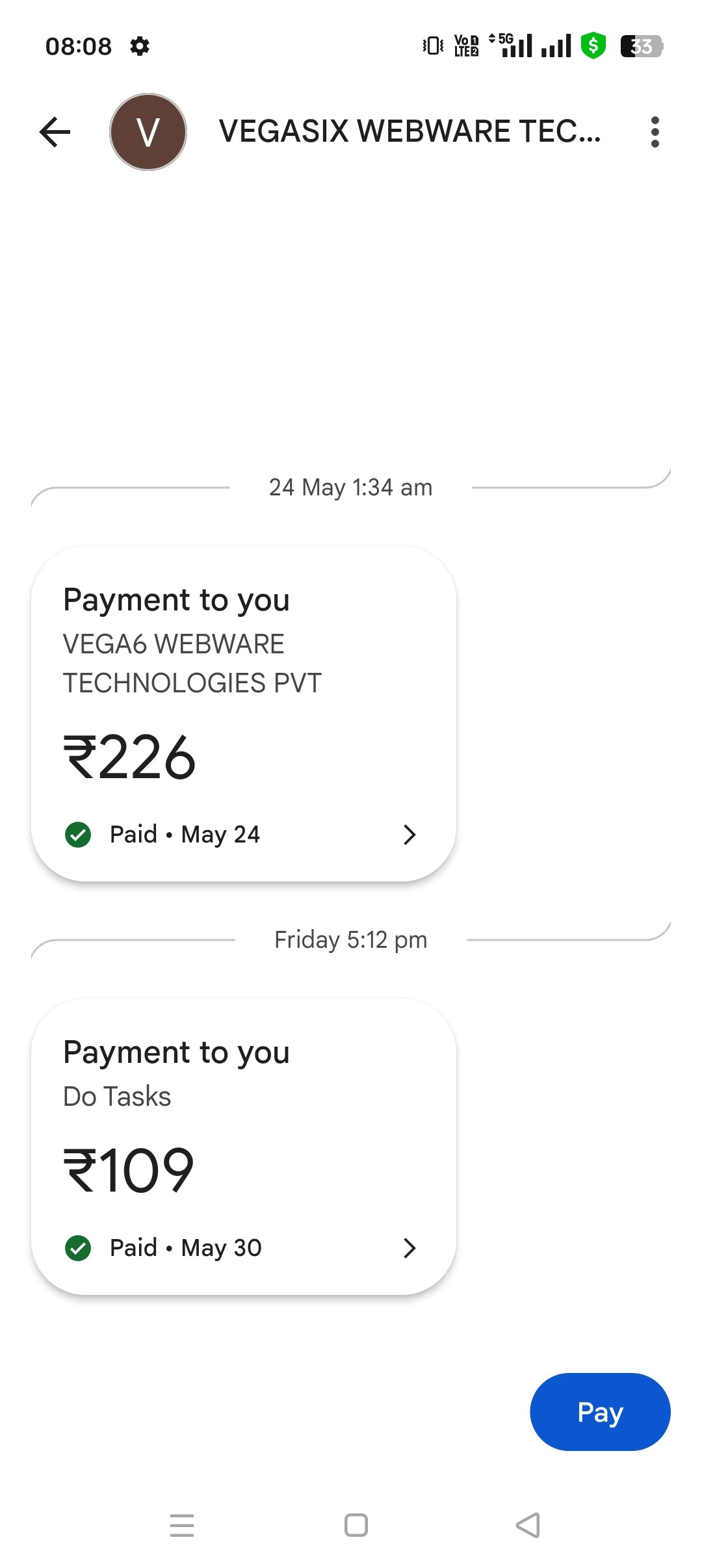Open the three-dot overflow menu
The width and height of the screenshot is (702, 1568).
655,132
